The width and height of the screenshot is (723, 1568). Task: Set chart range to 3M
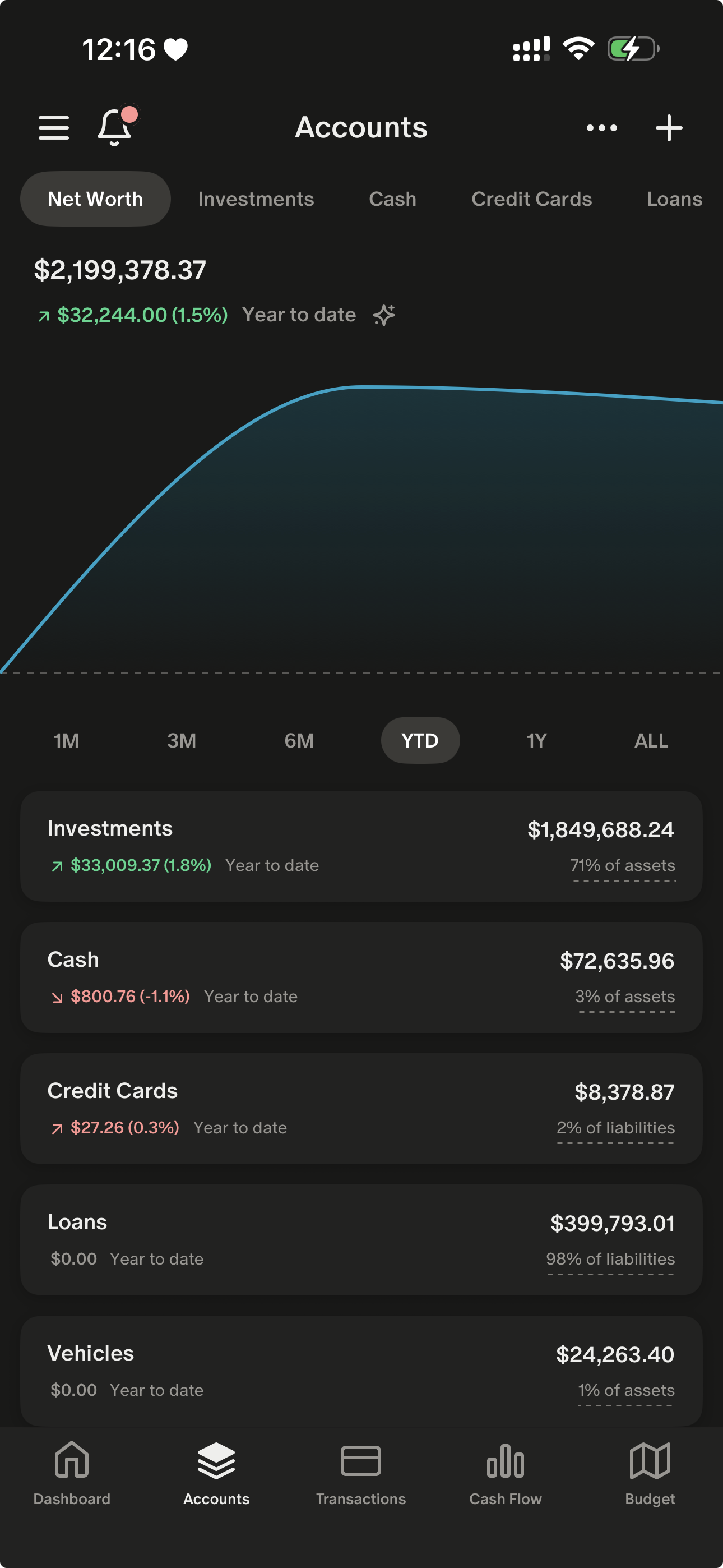coord(182,740)
